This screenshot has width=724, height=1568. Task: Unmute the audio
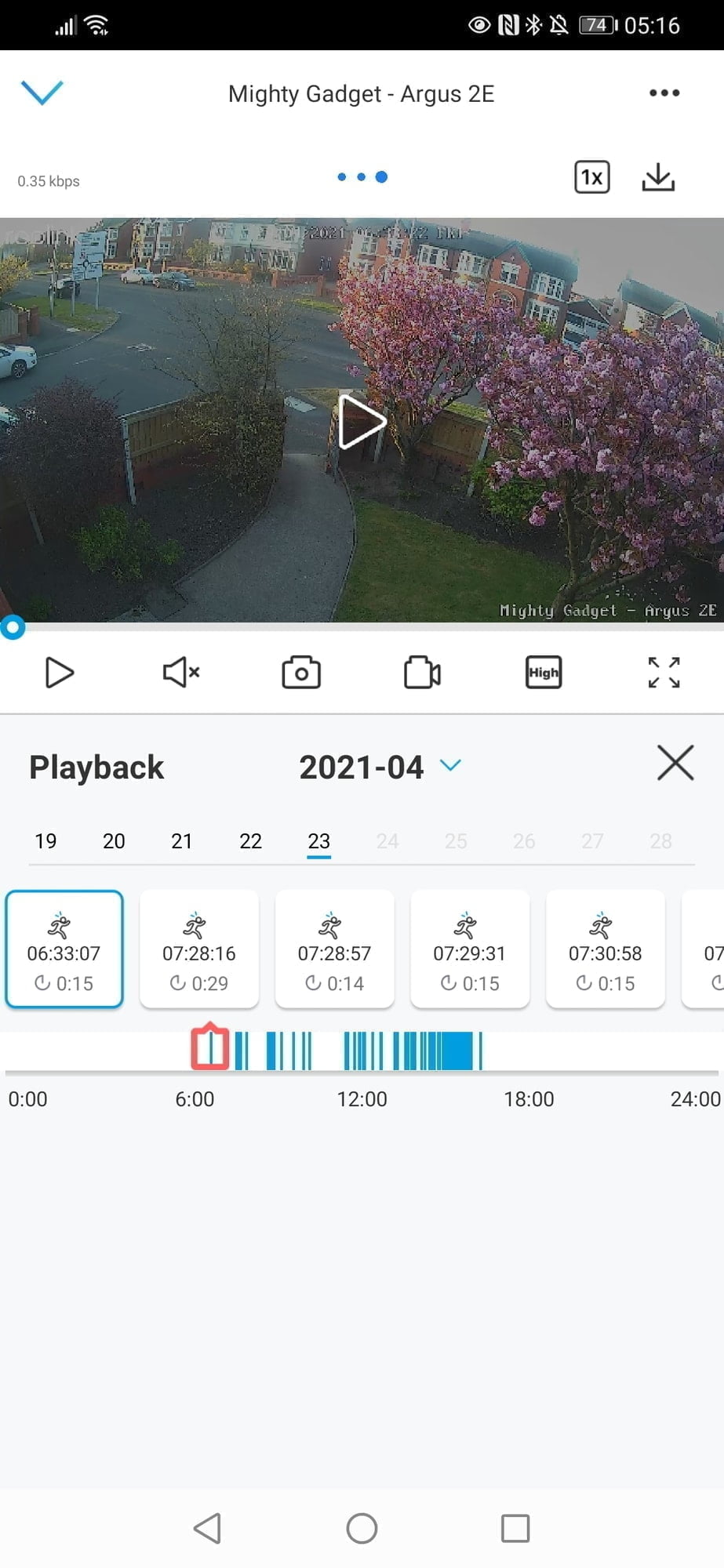pyautogui.click(x=180, y=673)
